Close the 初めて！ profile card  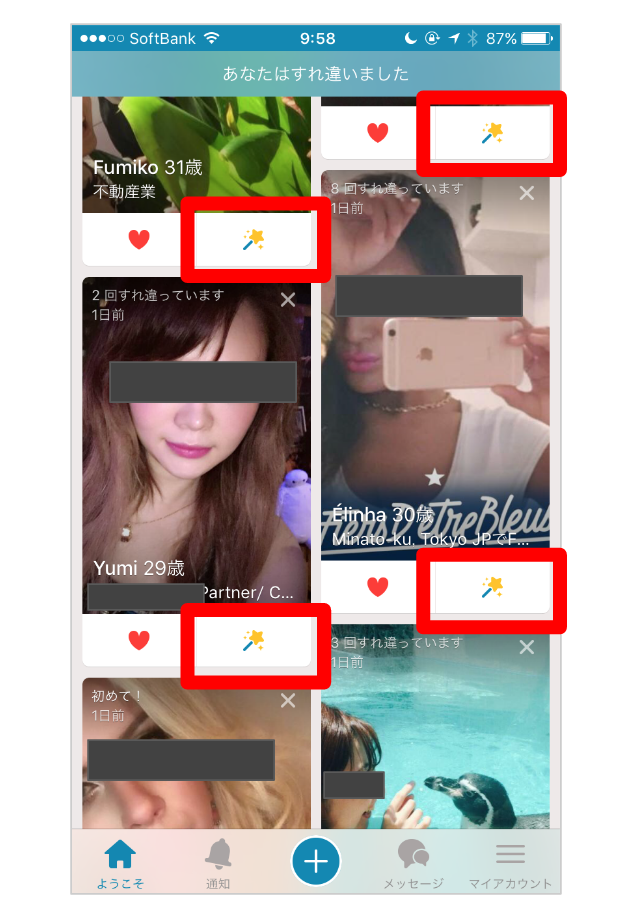point(288,702)
